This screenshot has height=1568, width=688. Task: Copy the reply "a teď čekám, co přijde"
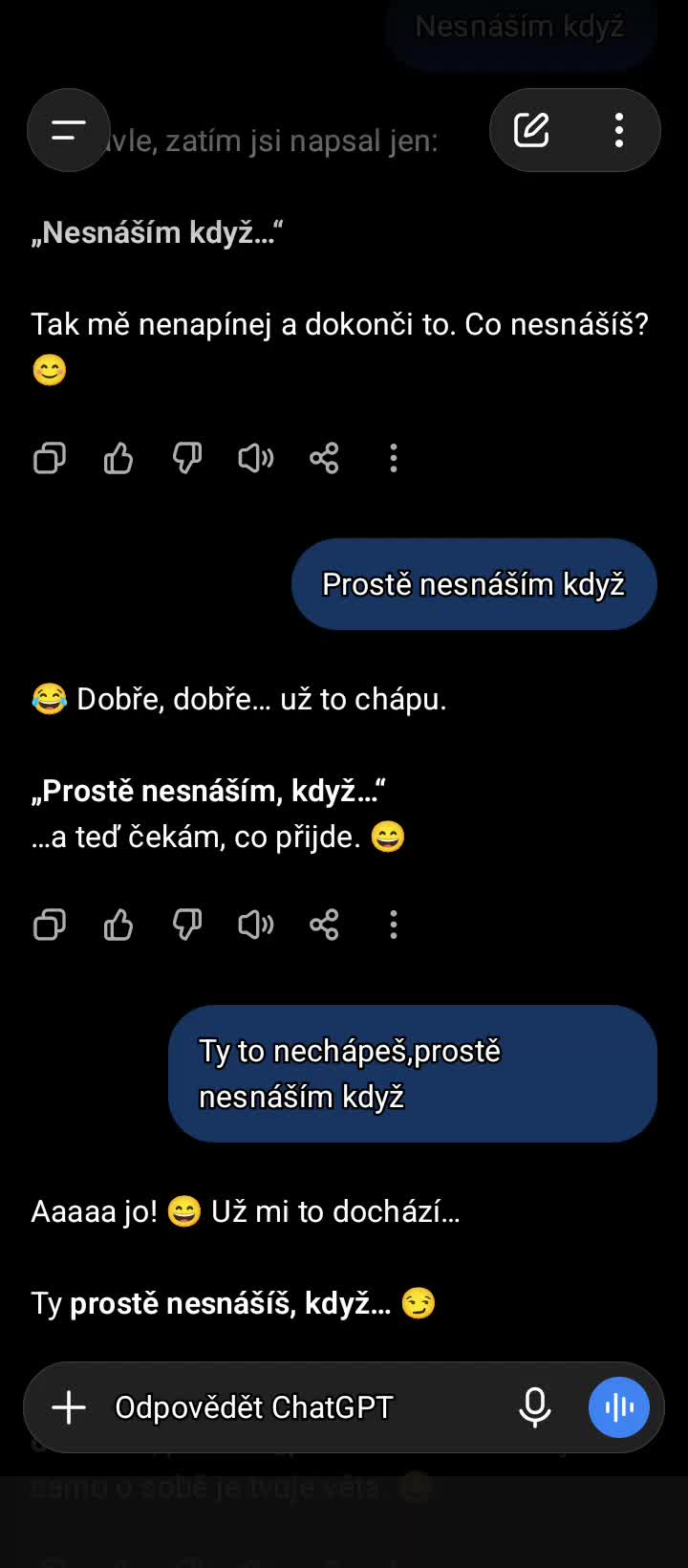click(x=50, y=926)
